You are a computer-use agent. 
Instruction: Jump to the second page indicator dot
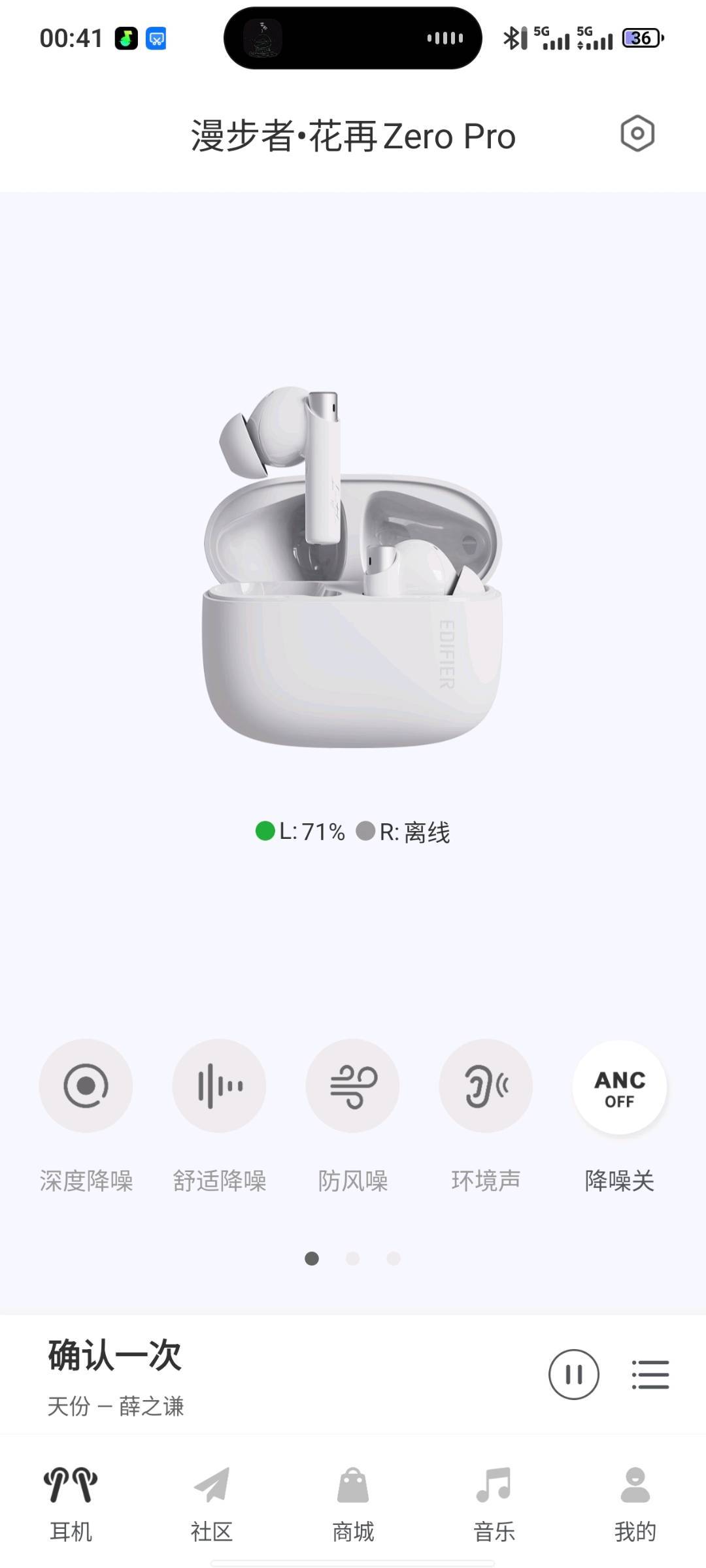click(352, 1258)
